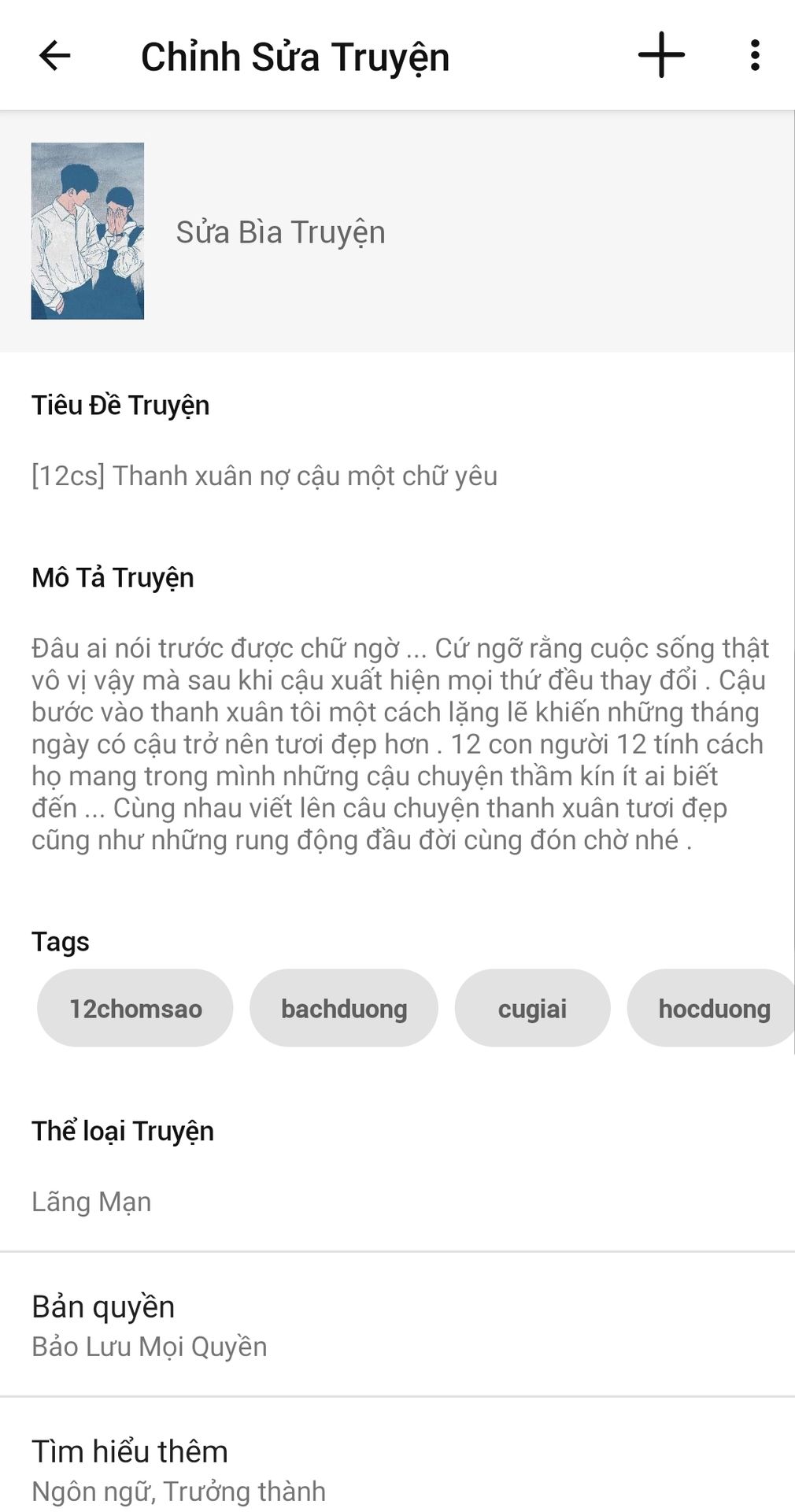Select the hocduong tag chip

click(x=711, y=1008)
